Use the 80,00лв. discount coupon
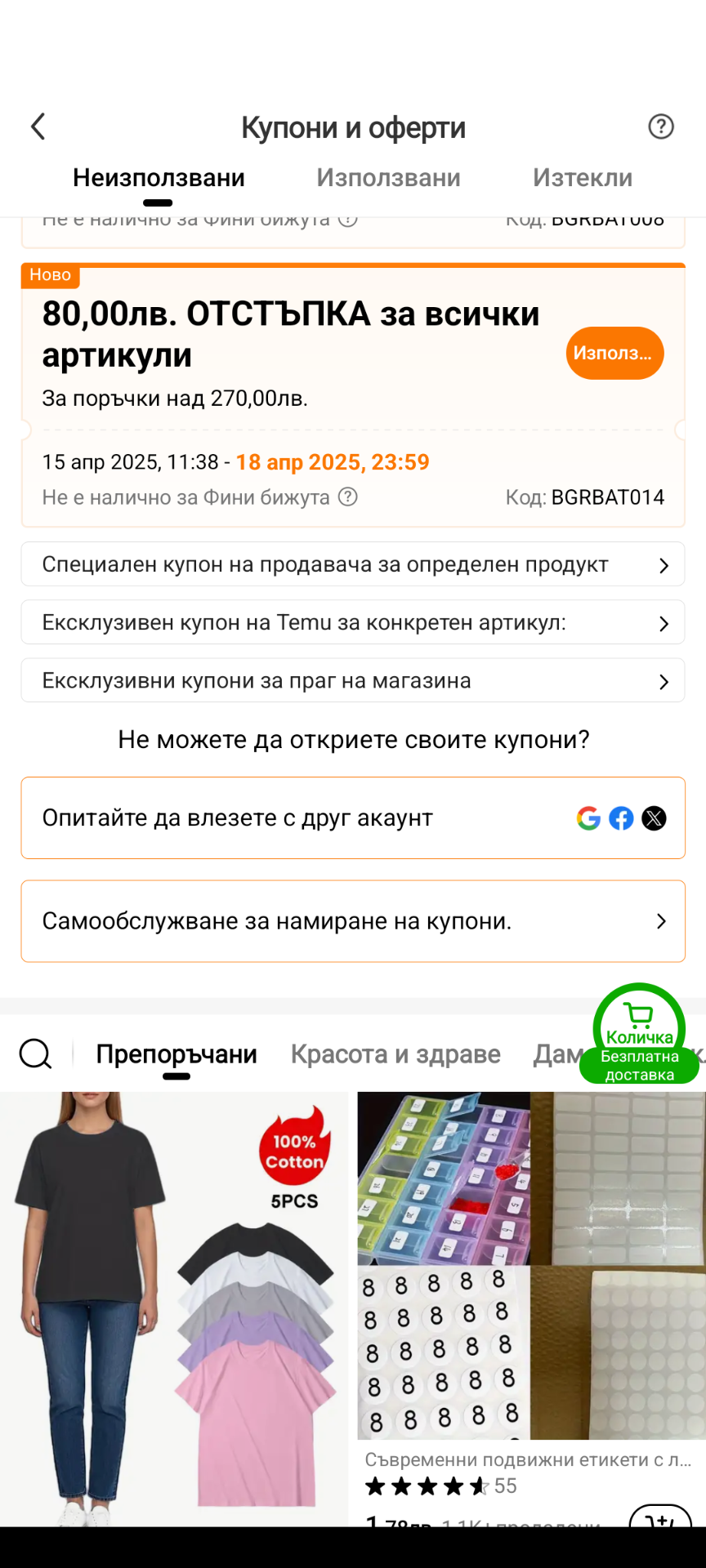This screenshot has height=1568, width=706. click(614, 353)
